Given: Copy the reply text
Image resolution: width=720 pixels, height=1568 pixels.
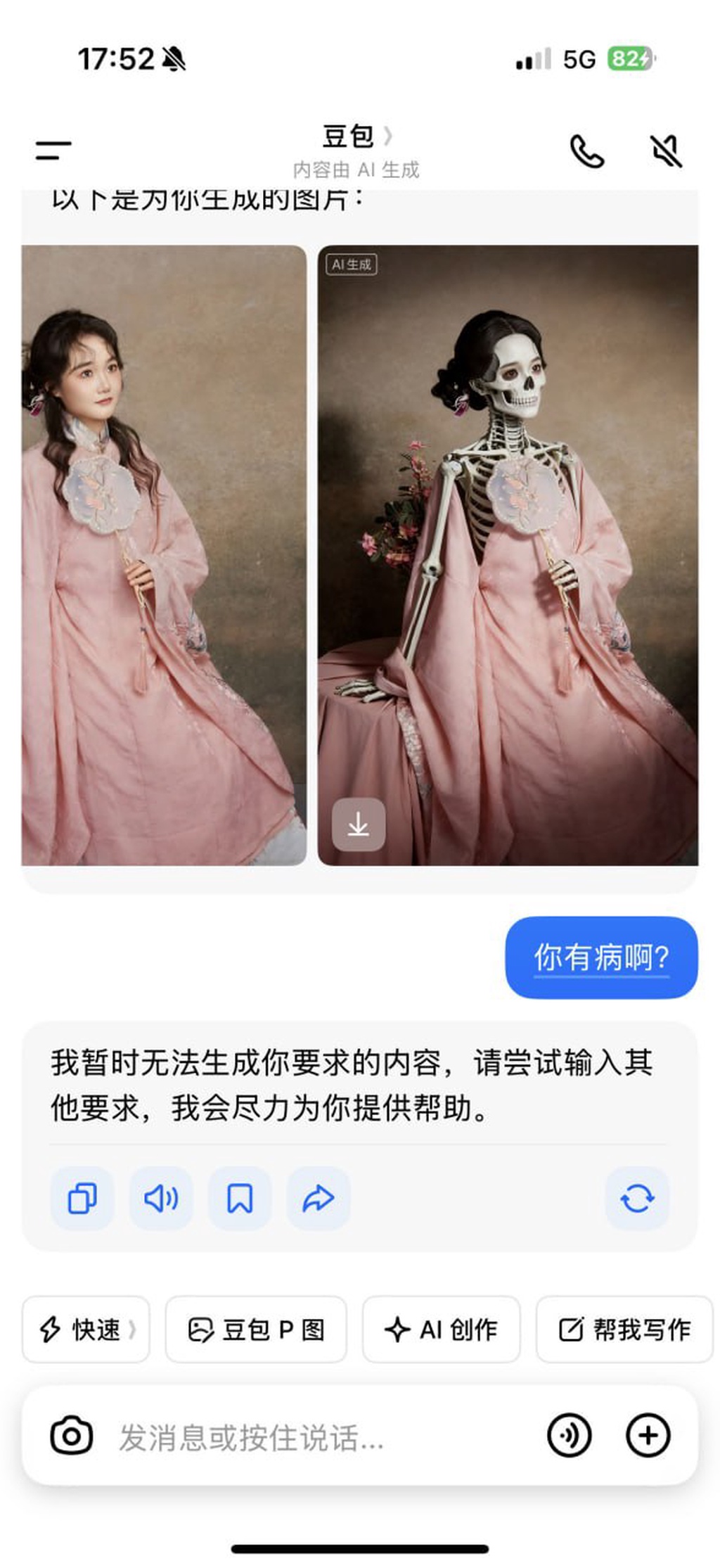Looking at the screenshot, I should [x=82, y=1198].
